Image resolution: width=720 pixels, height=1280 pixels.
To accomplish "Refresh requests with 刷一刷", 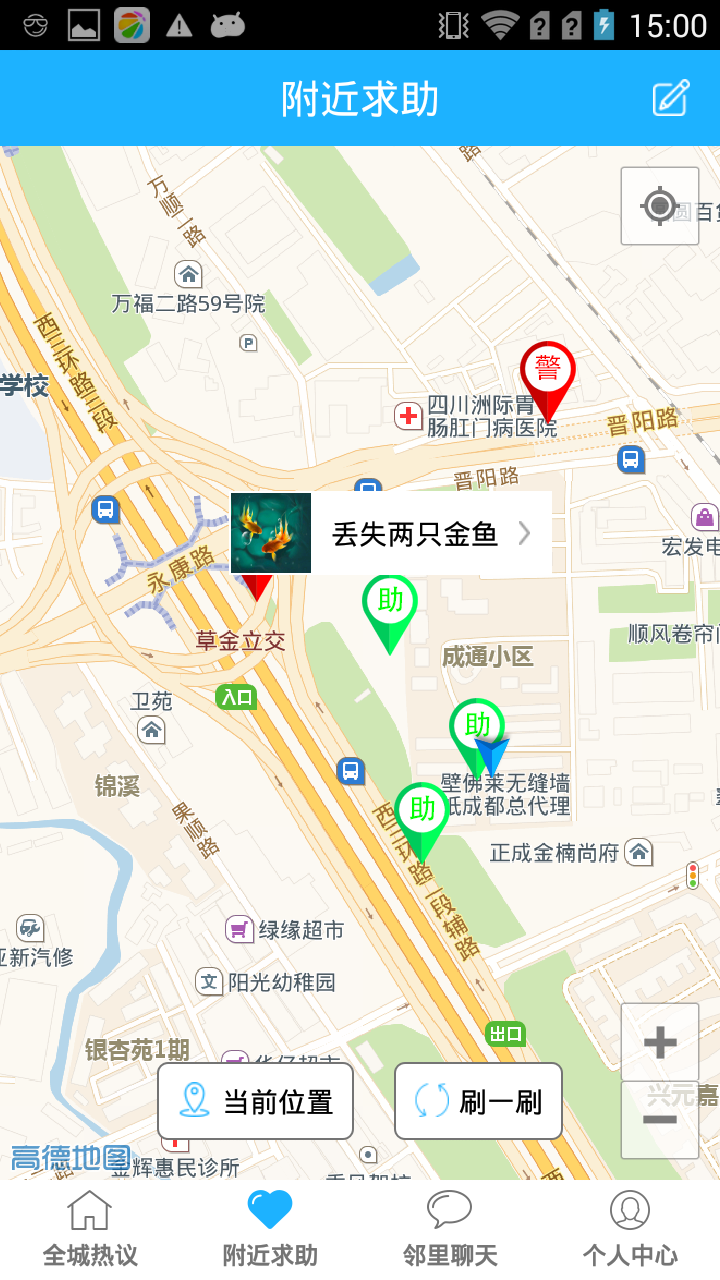I will click(x=478, y=1101).
